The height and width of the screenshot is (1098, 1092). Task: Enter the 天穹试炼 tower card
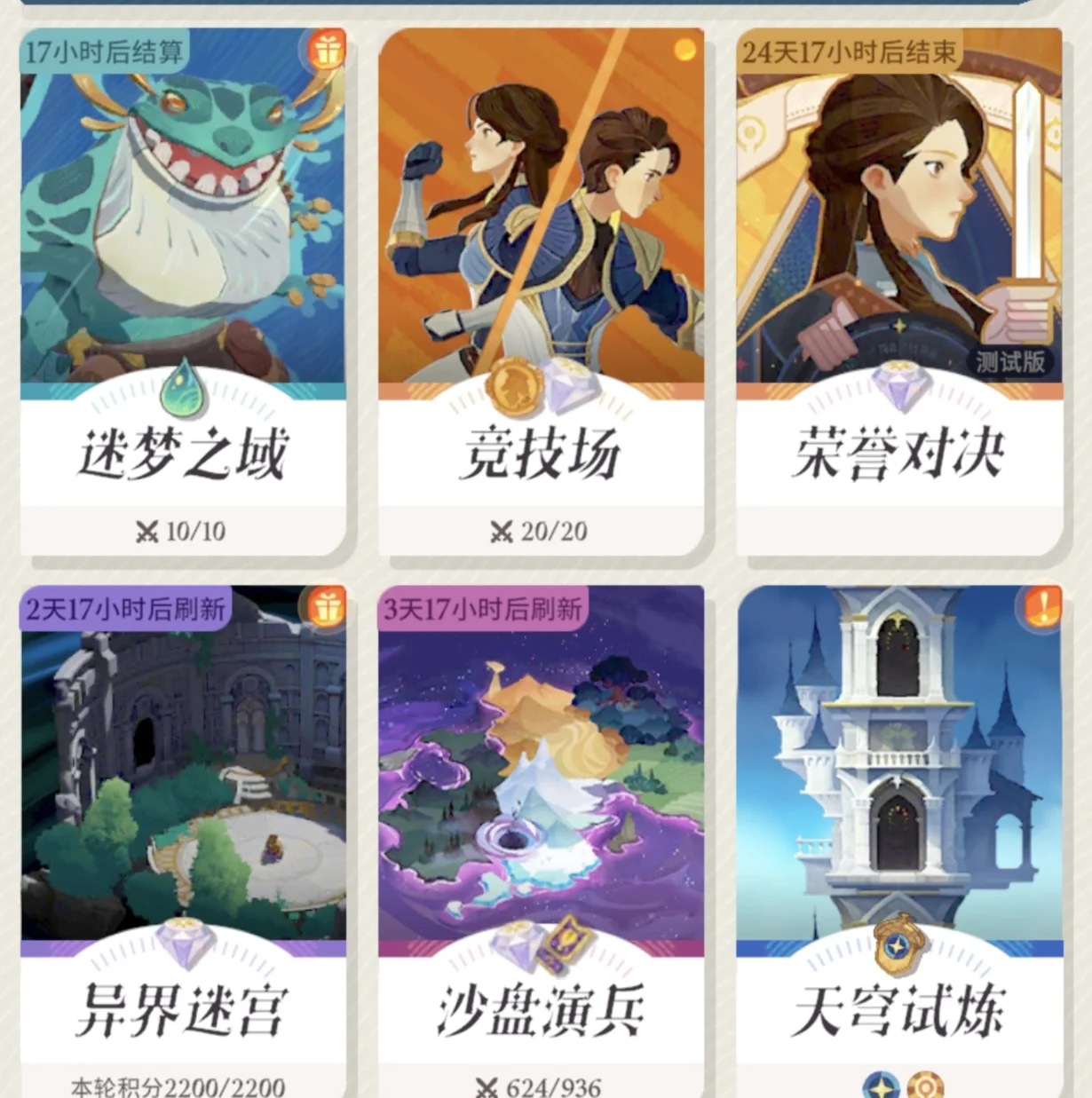[x=898, y=843]
